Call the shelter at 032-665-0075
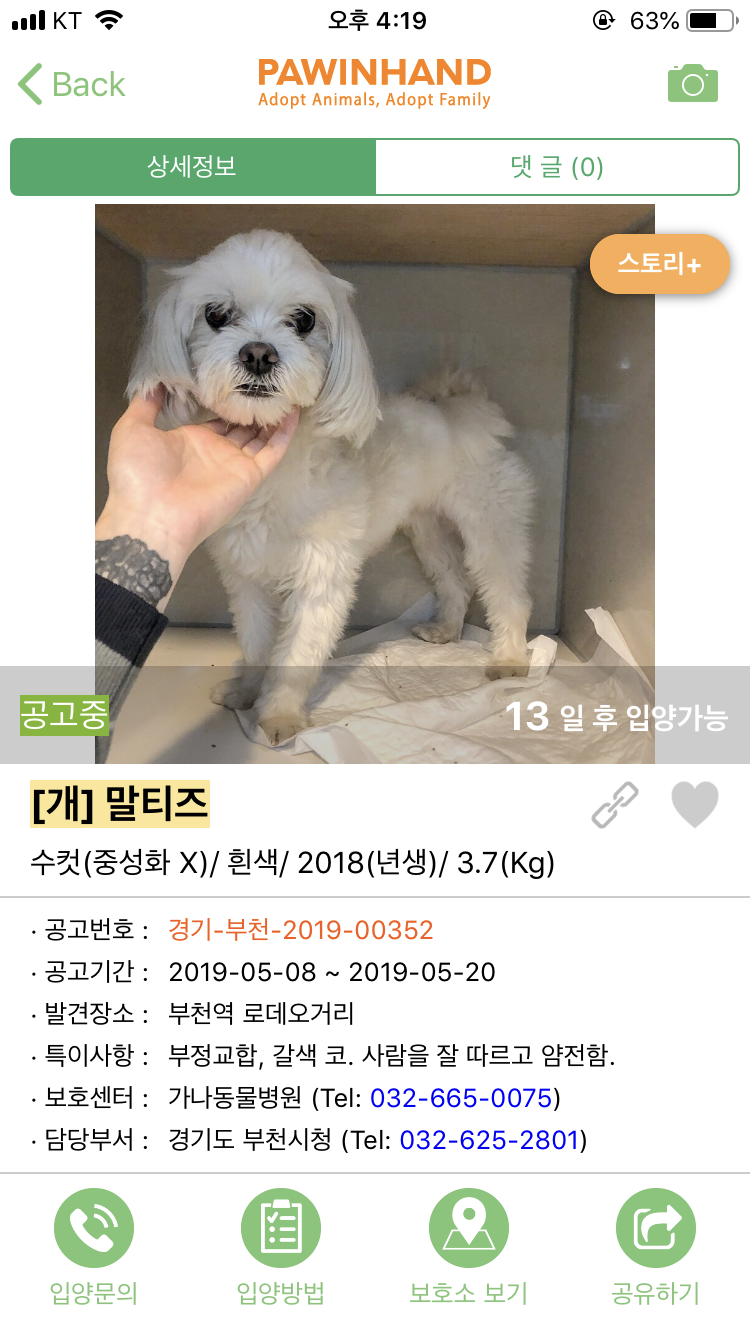This screenshot has width=750, height=1334. [x=460, y=1099]
